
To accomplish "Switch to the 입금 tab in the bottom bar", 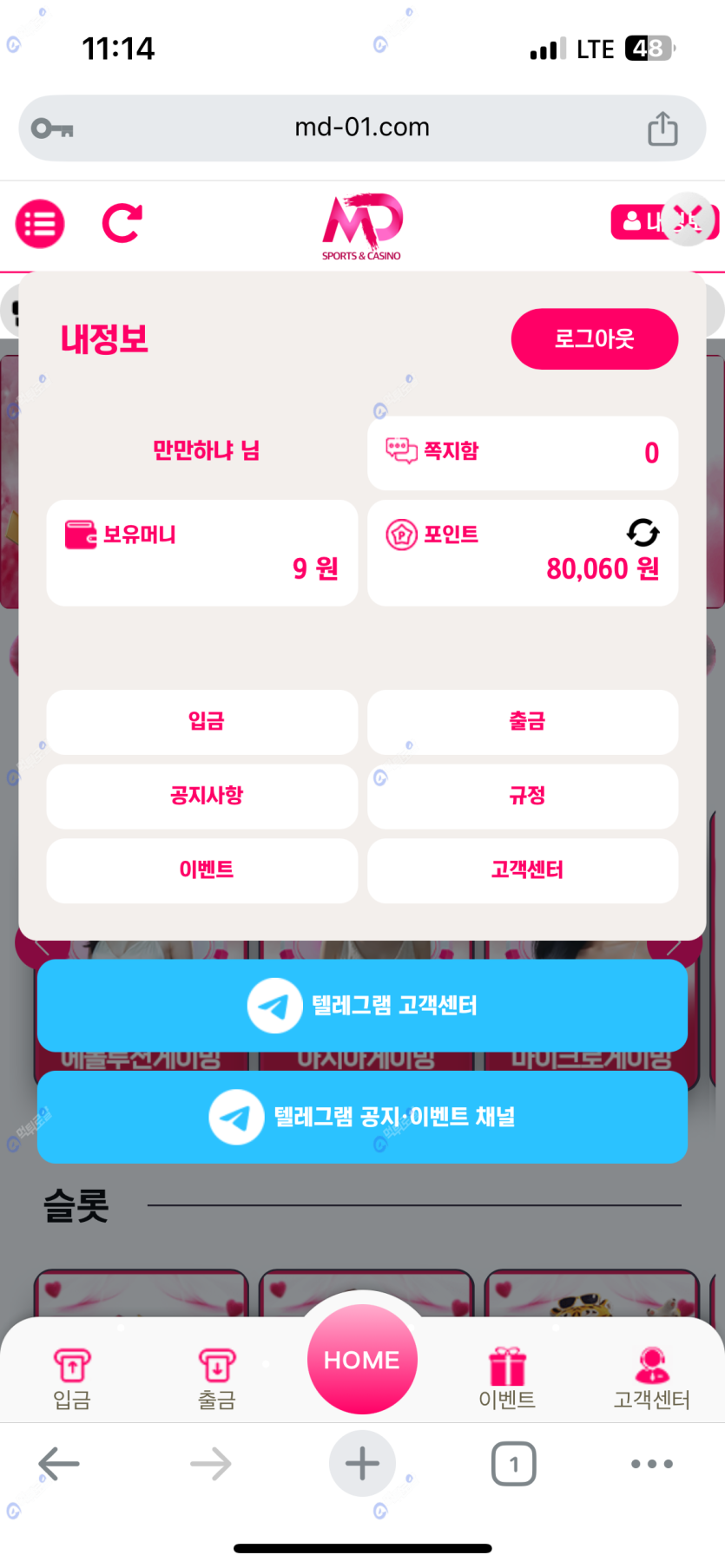I will tap(72, 1377).
